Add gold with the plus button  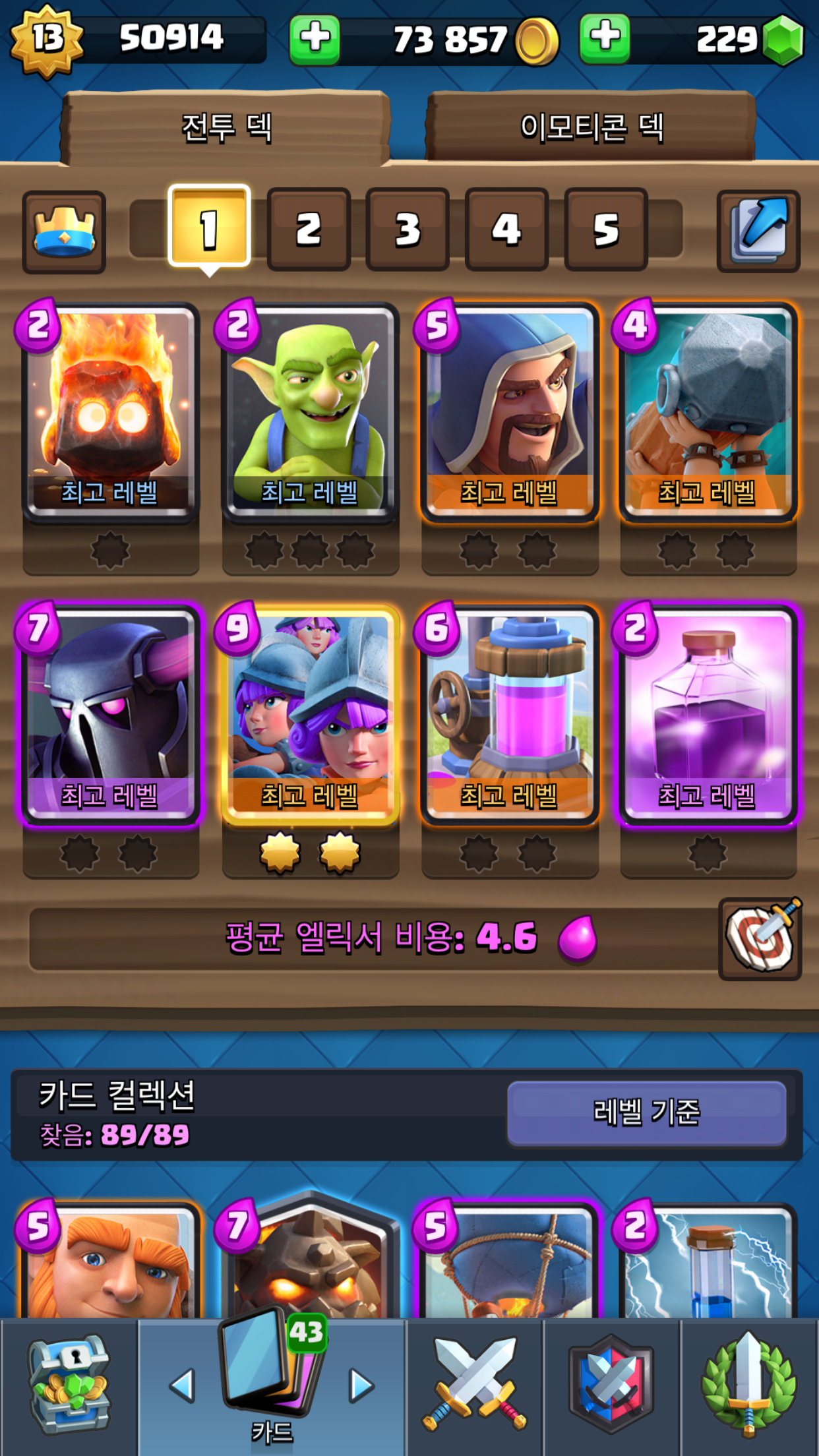(315, 40)
